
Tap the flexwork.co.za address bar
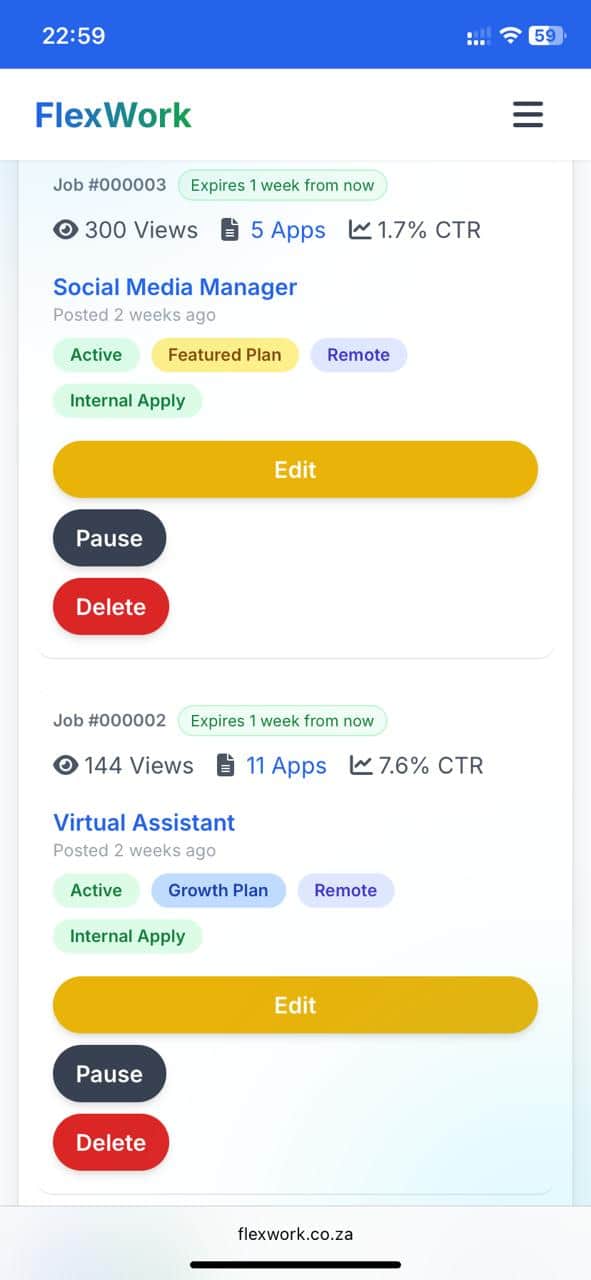click(295, 1233)
